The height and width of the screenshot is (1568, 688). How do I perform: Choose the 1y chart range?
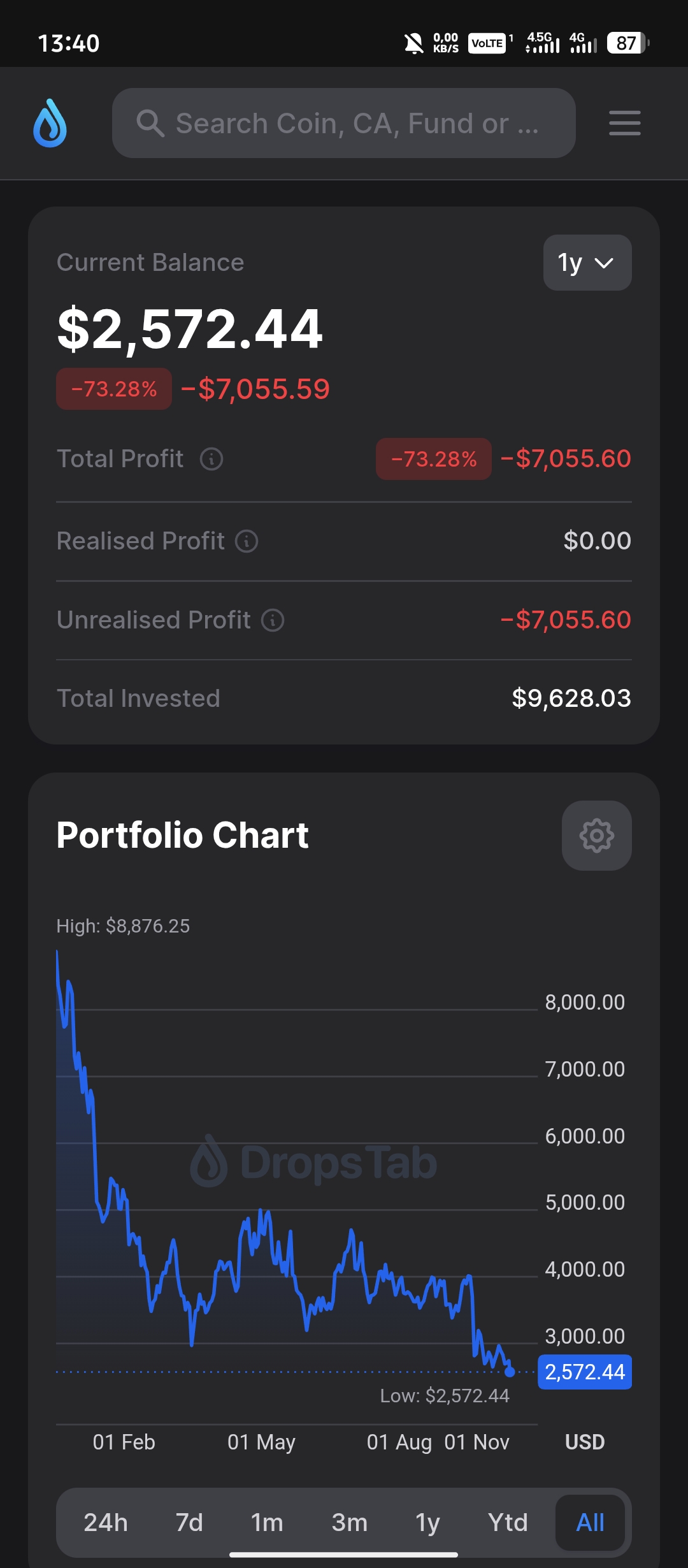pos(427,1523)
